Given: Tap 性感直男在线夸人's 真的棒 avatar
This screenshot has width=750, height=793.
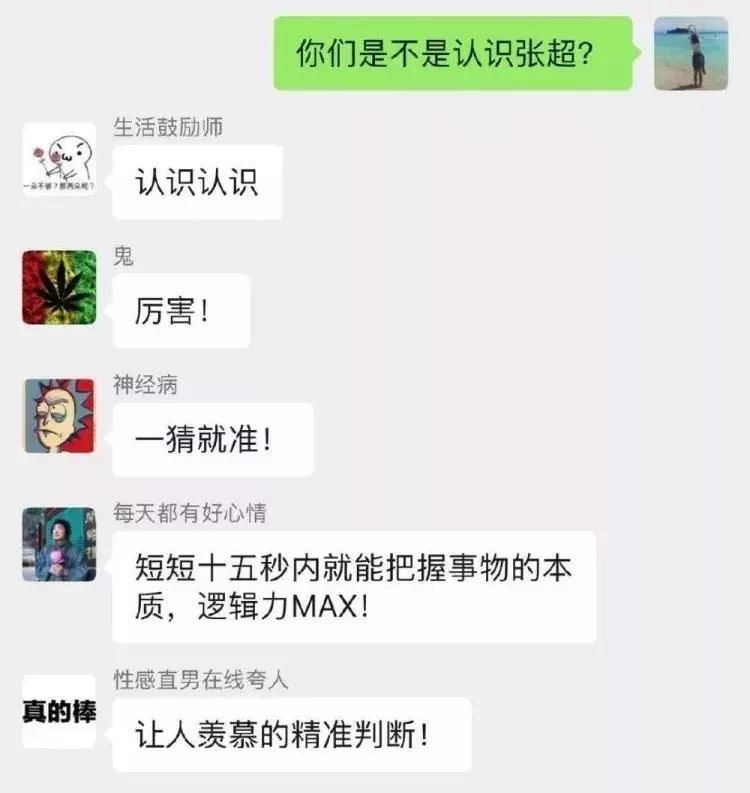Looking at the screenshot, I should tap(59, 711).
